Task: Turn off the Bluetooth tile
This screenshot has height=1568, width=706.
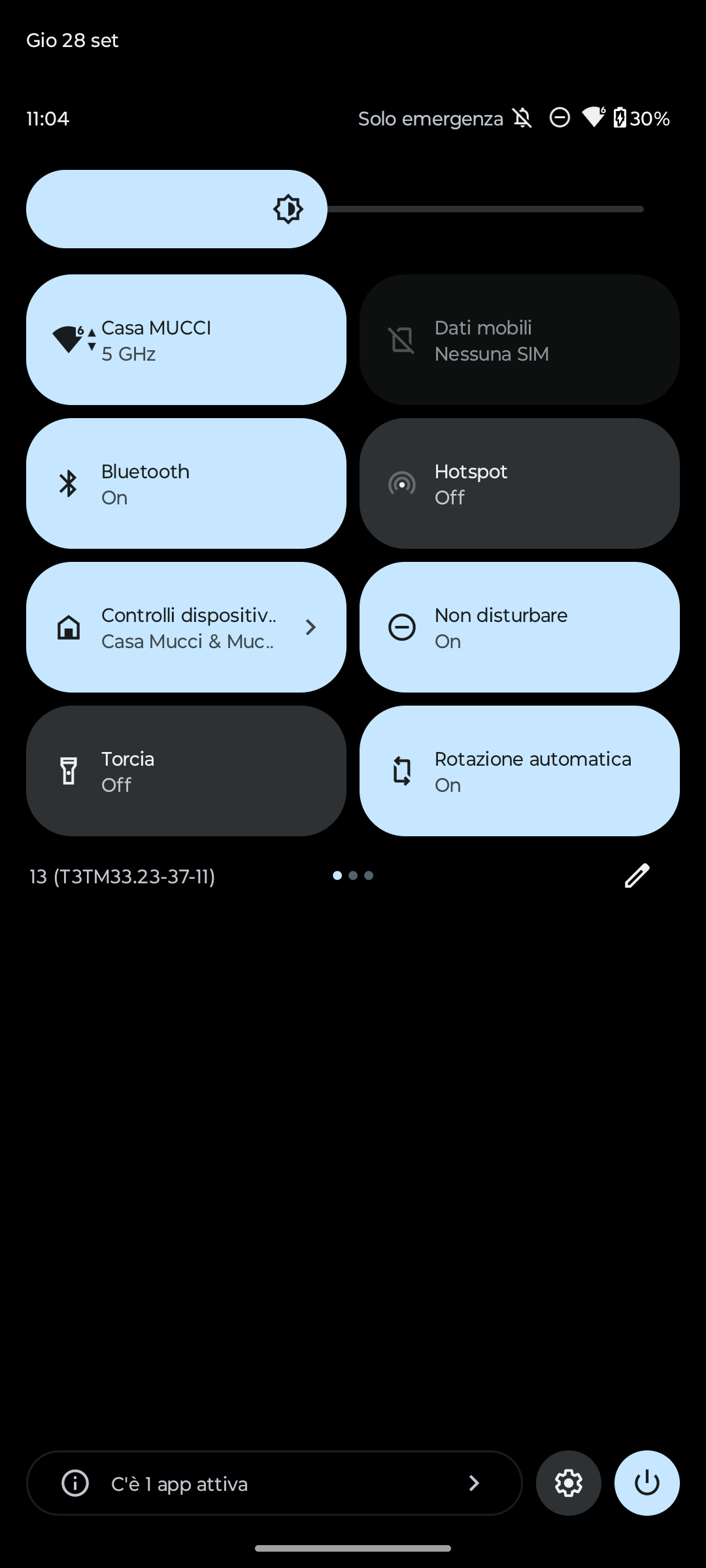Action: pos(186,483)
